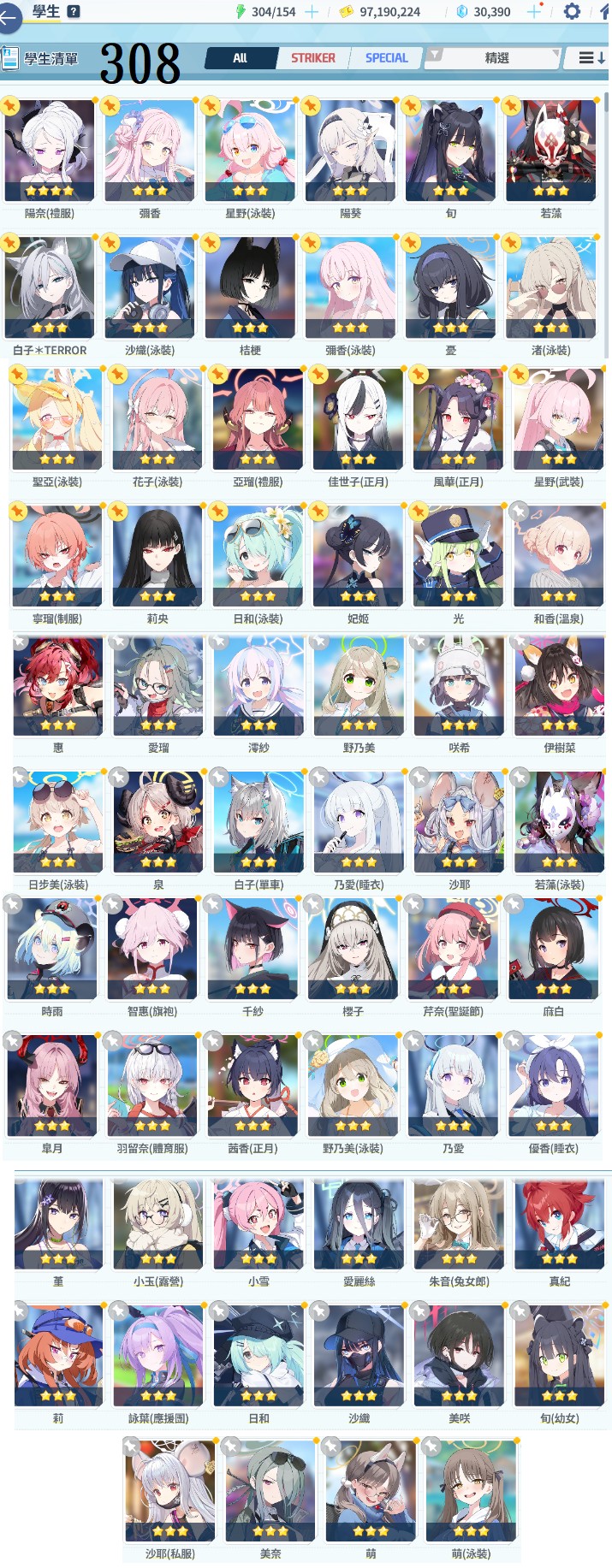The image size is (612, 1568).
Task: Open the 日和(泳裝) student card
Action: 258,557
